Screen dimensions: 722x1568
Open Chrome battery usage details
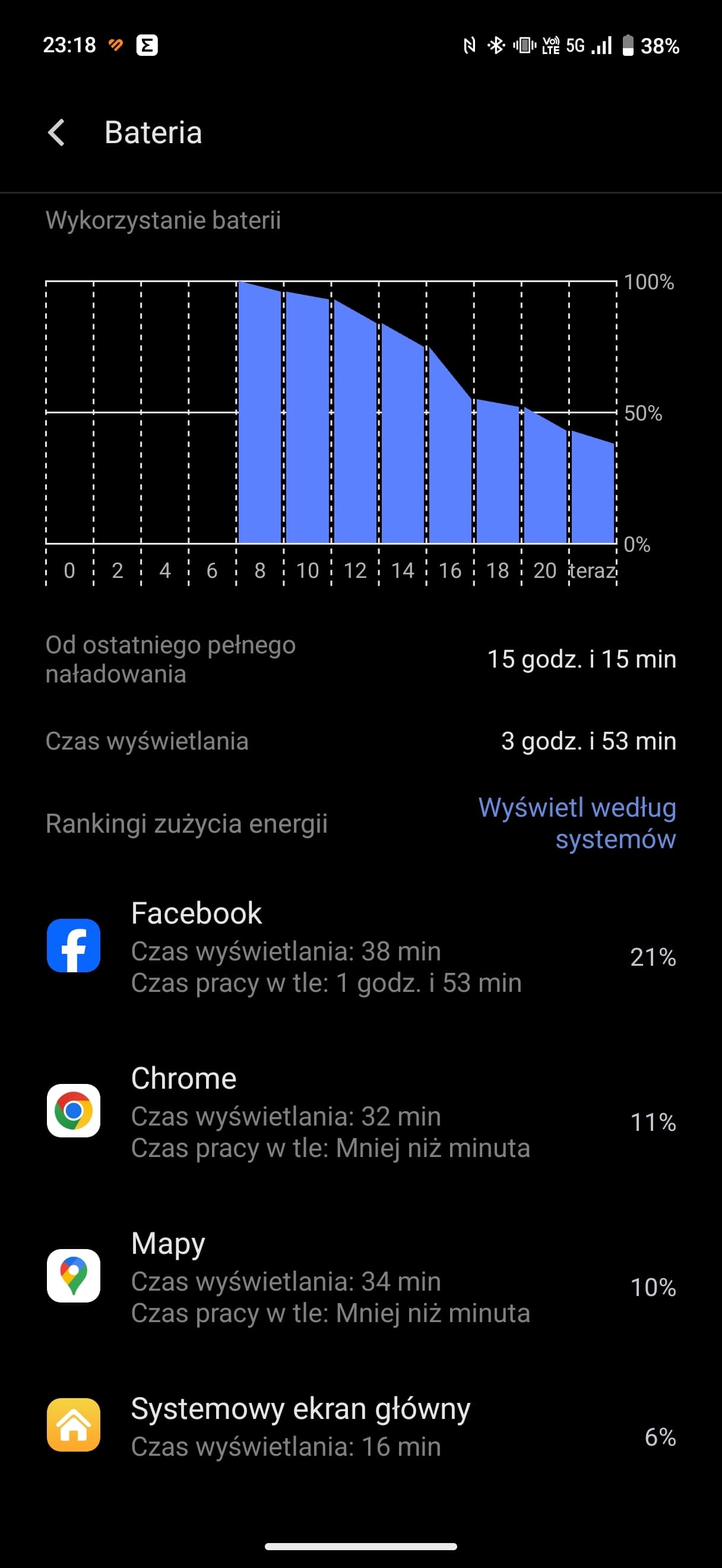360,1111
